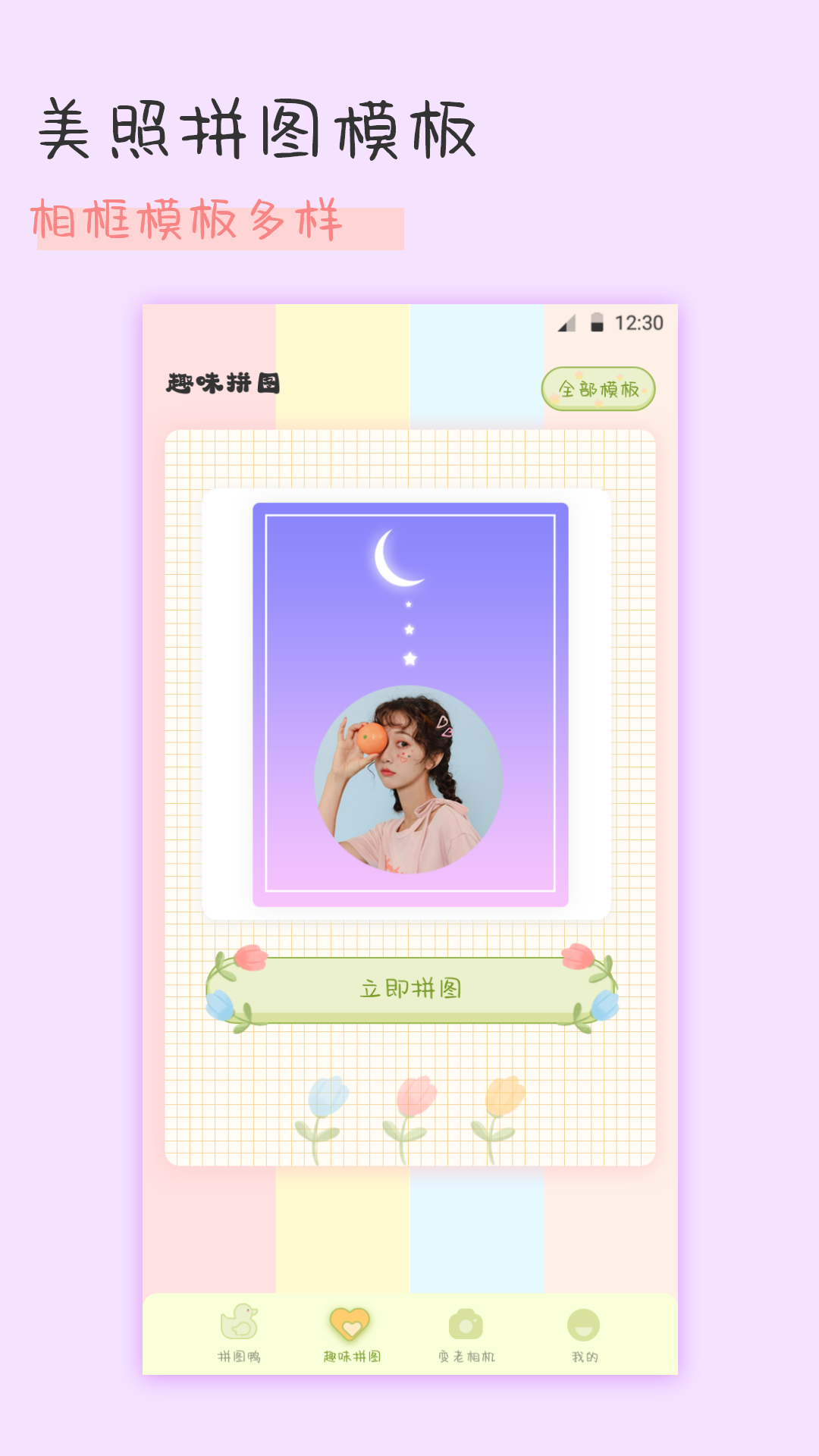The width and height of the screenshot is (819, 1456).
Task: Tap the battery indicator in status bar
Action: (598, 322)
